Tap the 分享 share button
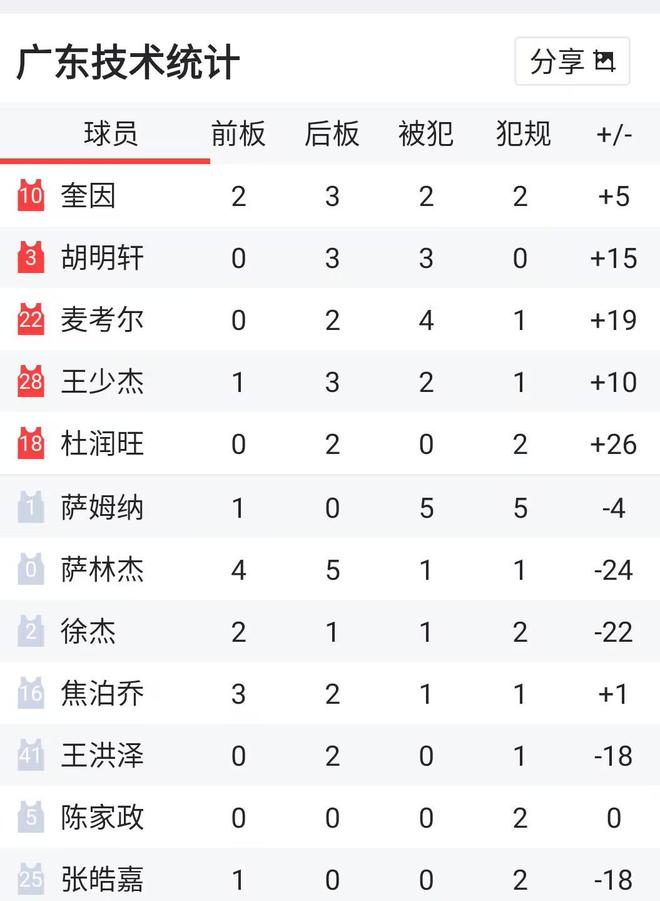Viewport: 660px width, 901px height. (572, 62)
